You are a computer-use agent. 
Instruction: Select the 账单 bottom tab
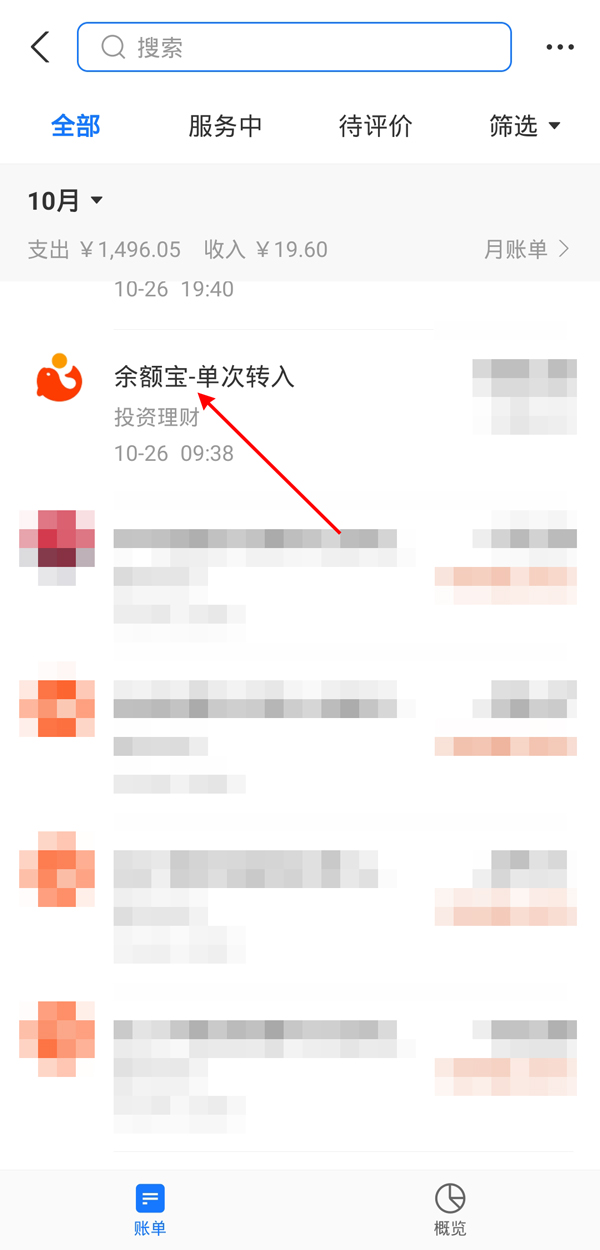point(150,1209)
